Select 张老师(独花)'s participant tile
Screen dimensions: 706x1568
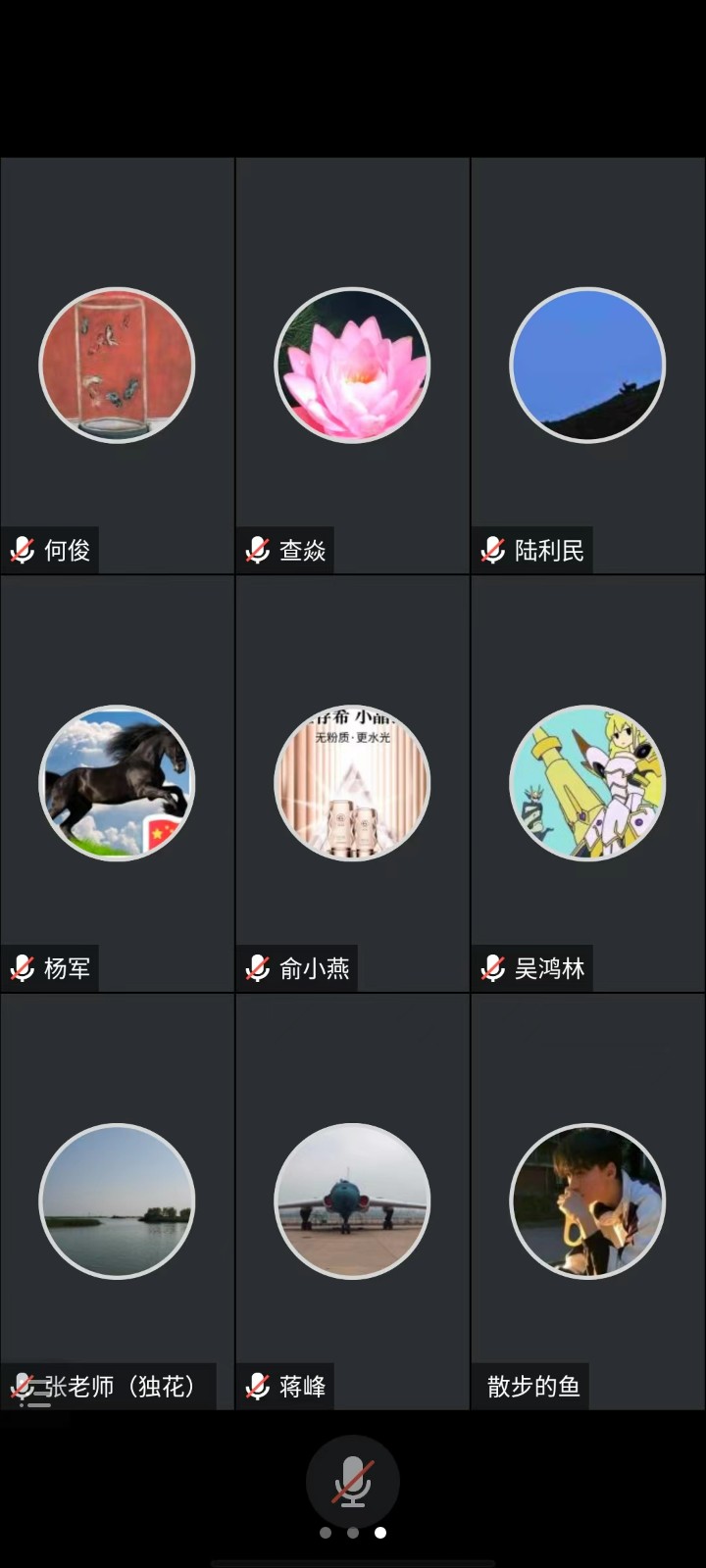(117, 1200)
